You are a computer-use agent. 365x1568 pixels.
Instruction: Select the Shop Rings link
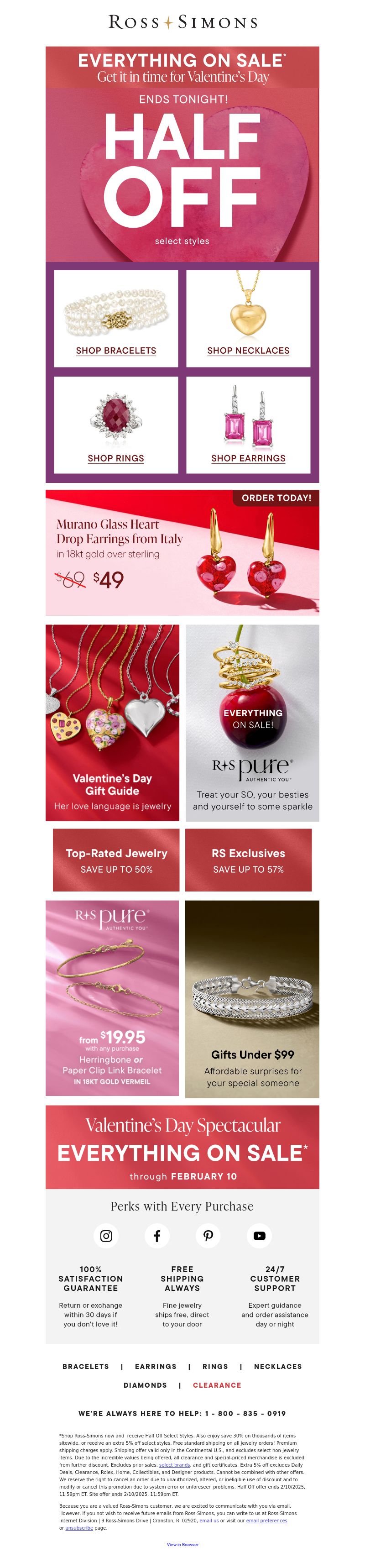coord(115,458)
